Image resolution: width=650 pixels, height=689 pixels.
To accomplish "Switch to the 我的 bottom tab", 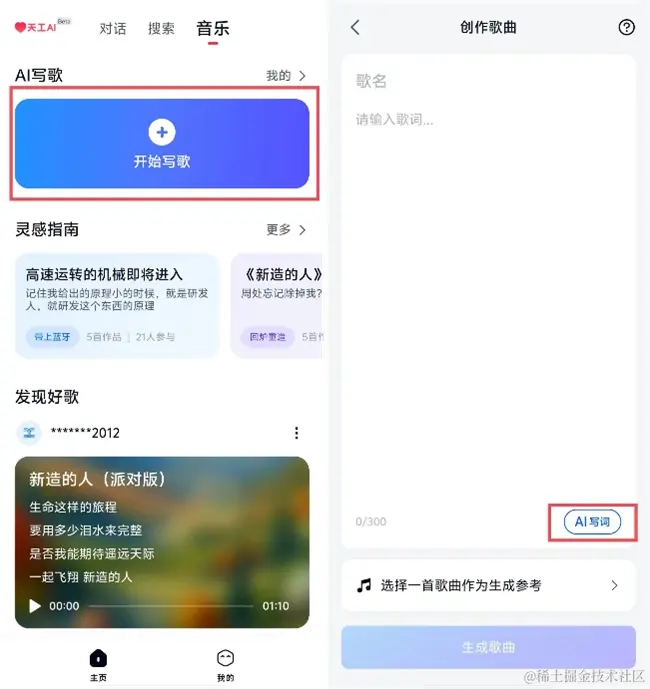I will point(226,662).
